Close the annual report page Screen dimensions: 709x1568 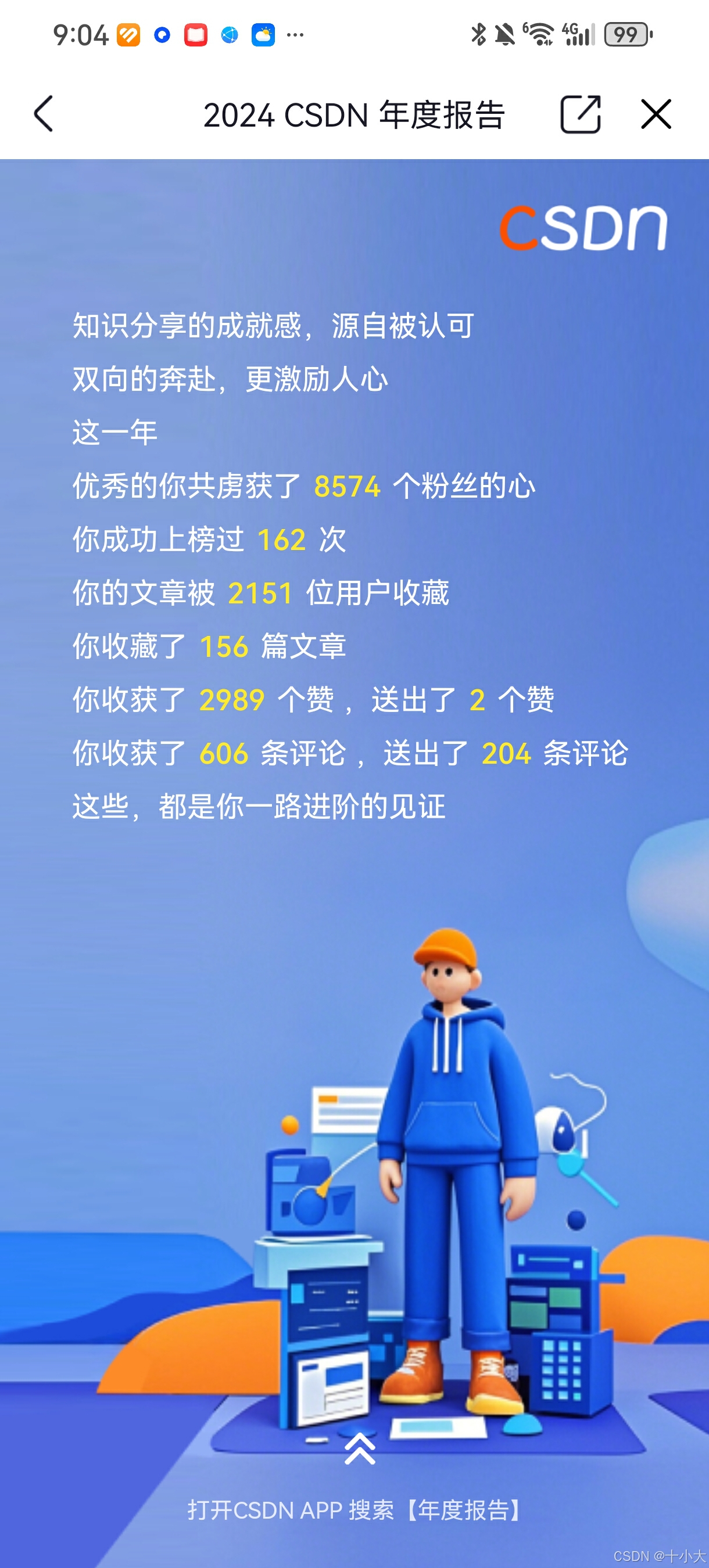(656, 114)
